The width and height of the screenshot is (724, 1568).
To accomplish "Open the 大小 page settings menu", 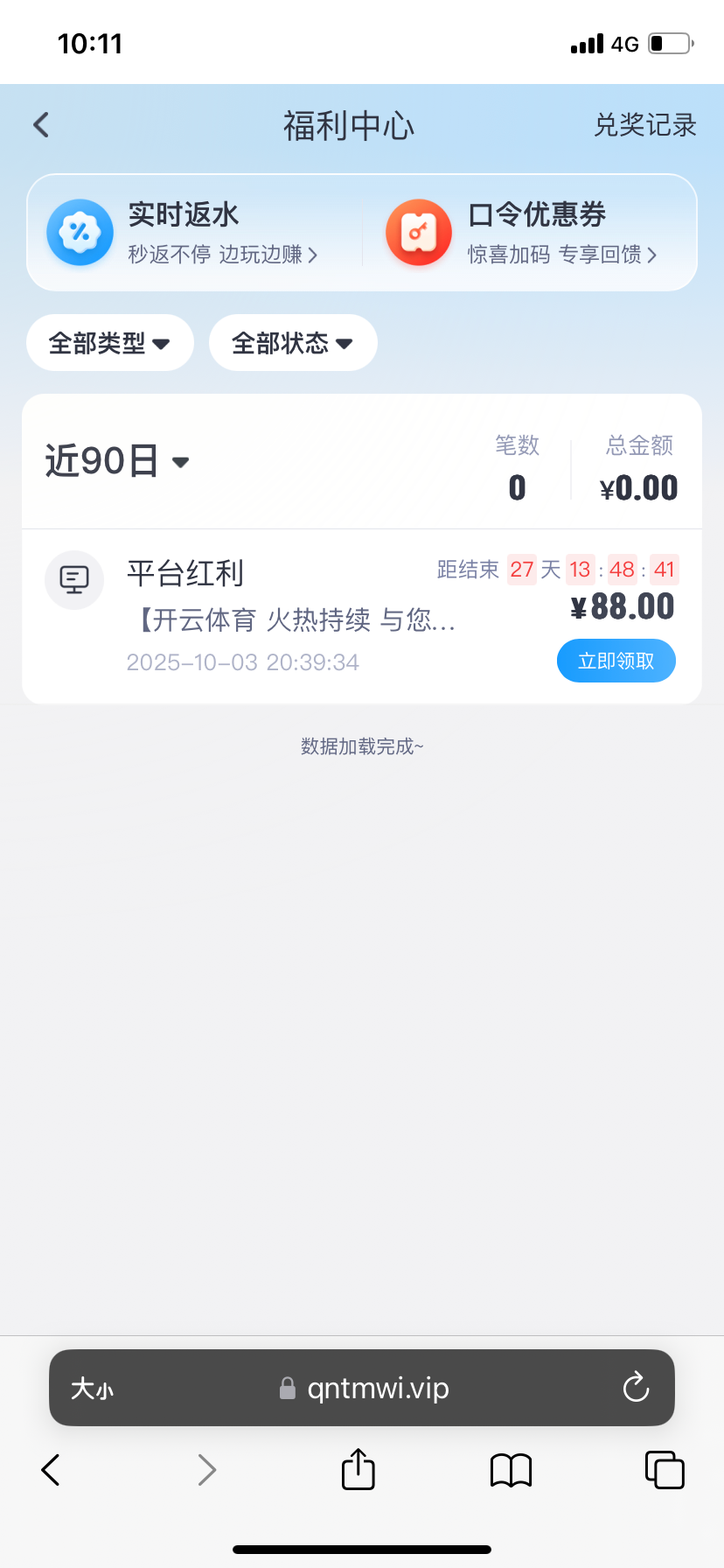I will [92, 1389].
